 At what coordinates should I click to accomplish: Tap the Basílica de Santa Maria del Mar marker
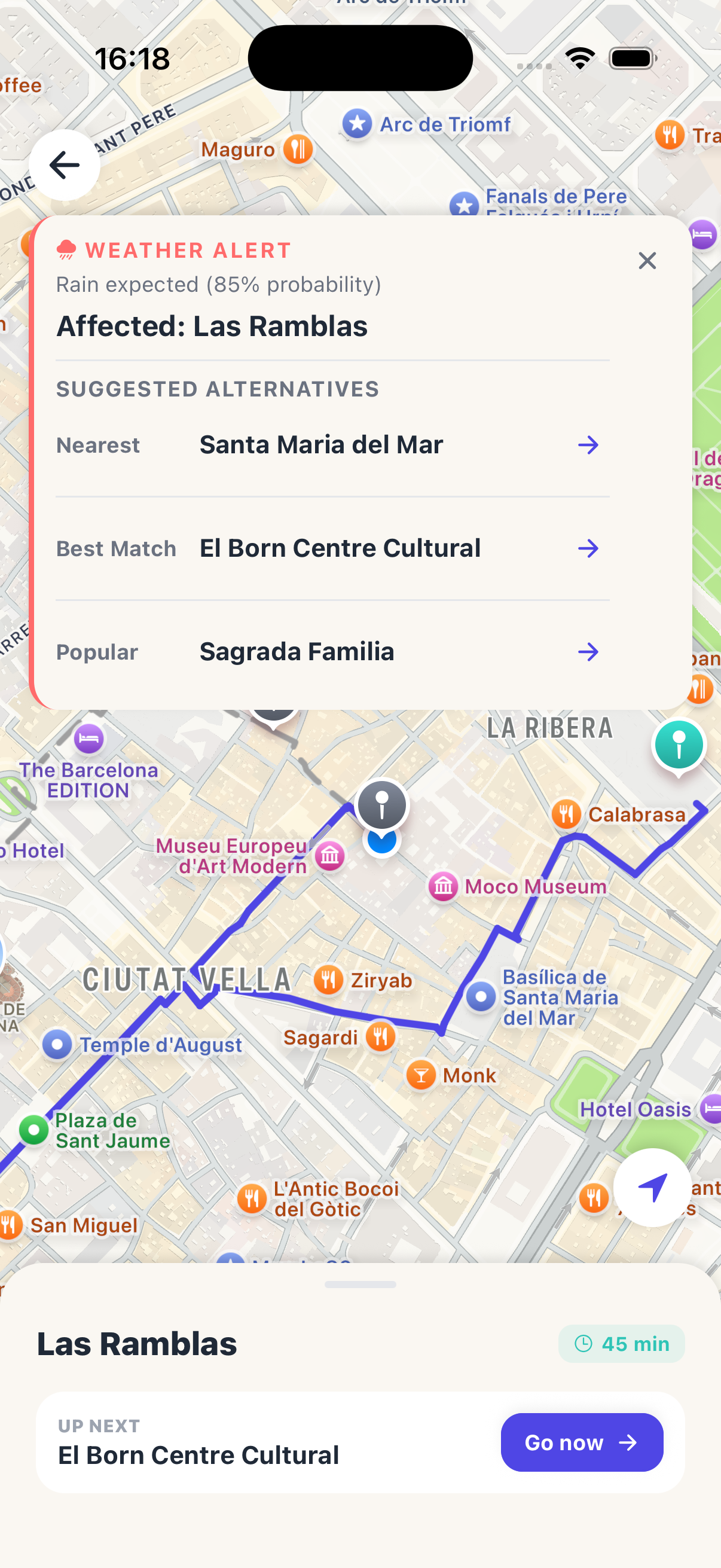point(481,997)
